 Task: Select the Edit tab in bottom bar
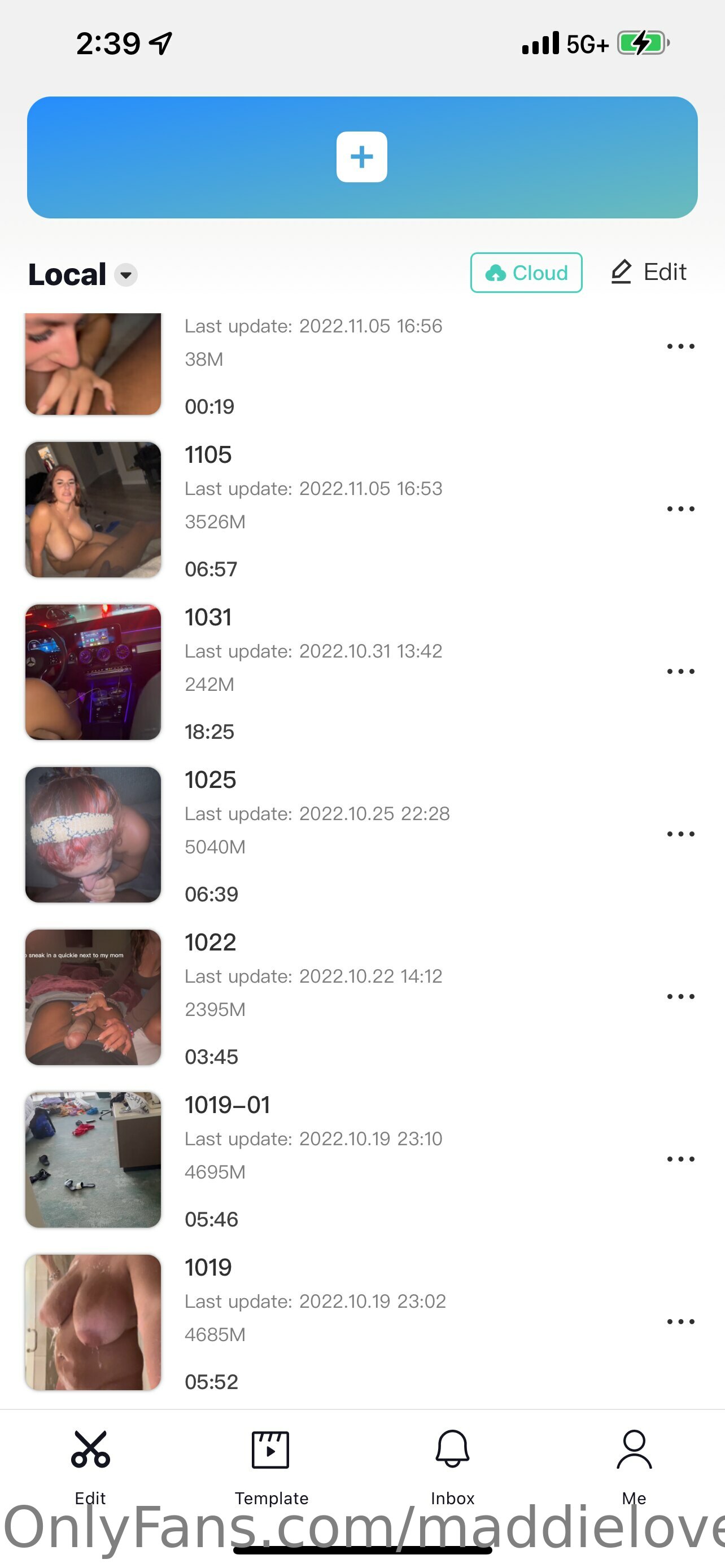90,1467
